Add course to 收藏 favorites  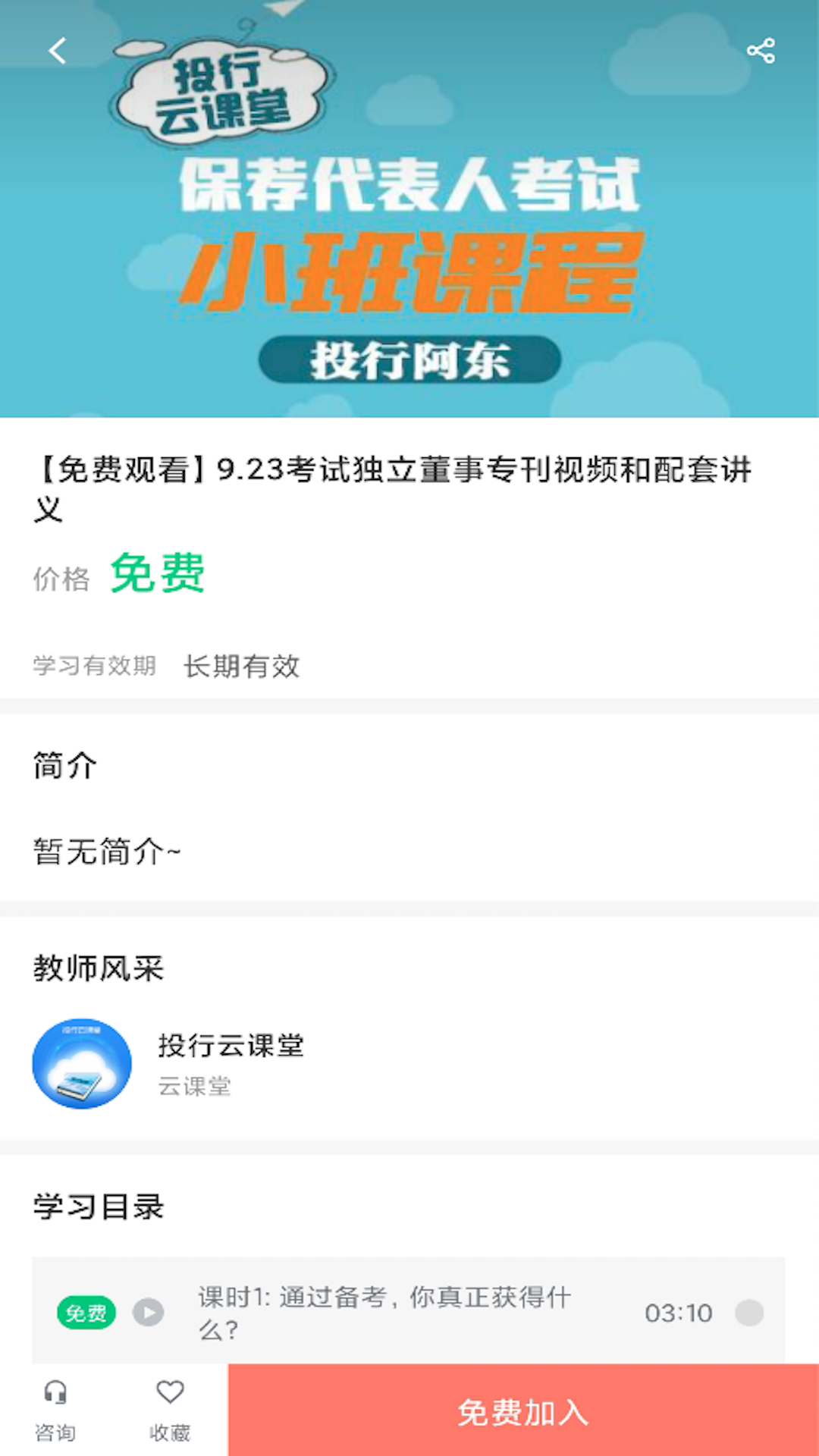(170, 1410)
